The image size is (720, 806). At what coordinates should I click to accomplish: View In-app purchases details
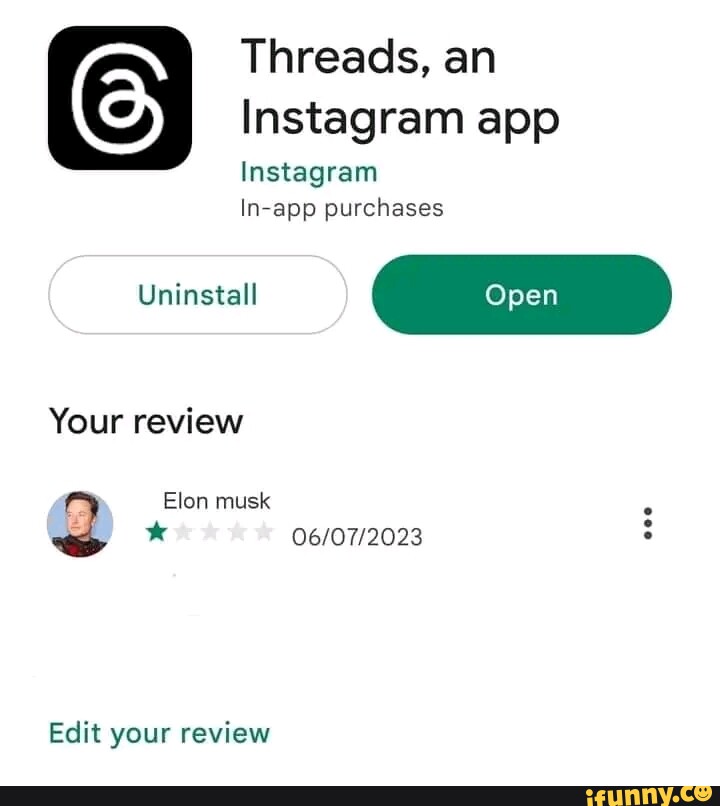click(x=342, y=208)
